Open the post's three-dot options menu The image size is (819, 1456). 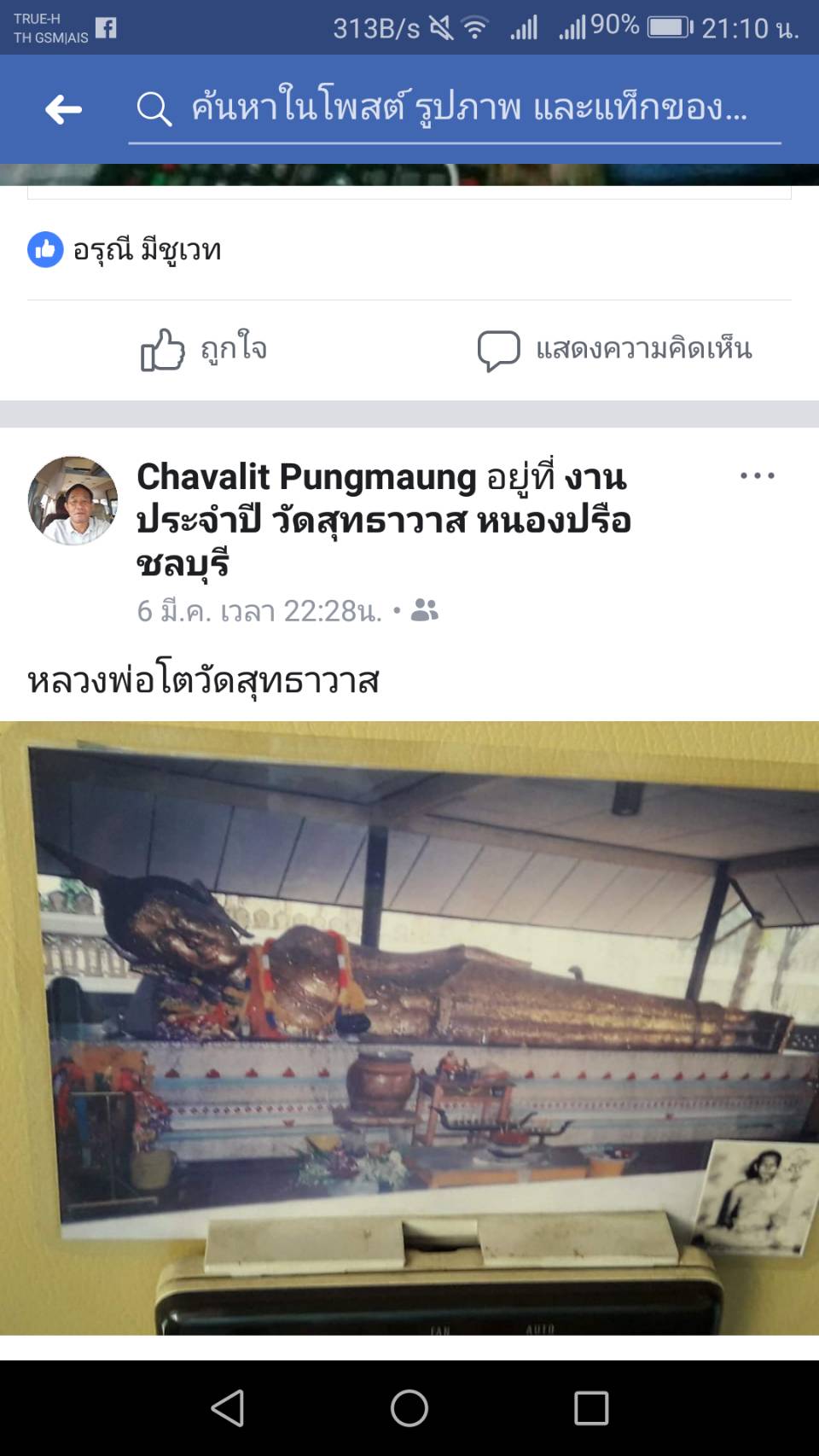pos(757,476)
